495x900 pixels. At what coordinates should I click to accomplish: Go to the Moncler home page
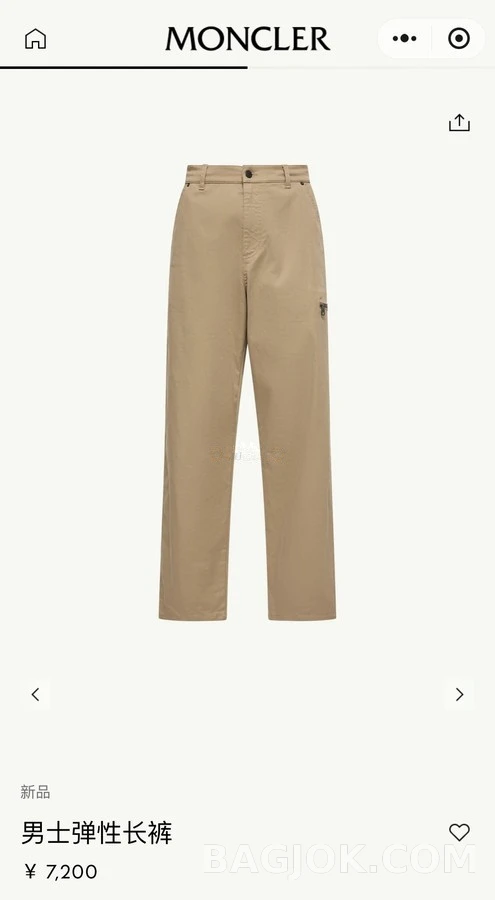pyautogui.click(x=35, y=38)
